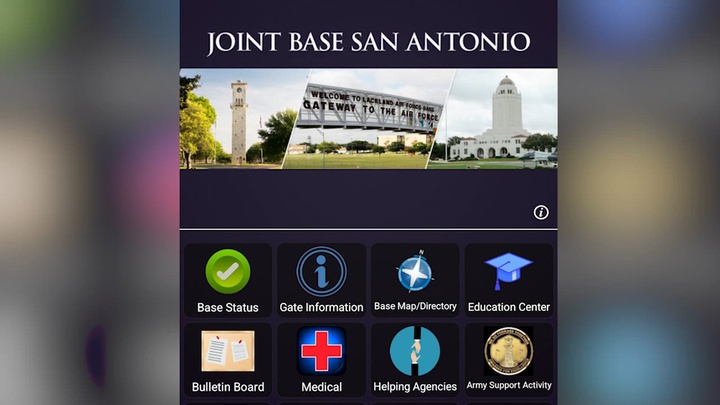Check the Base Status tile
Viewport: 720px width, 405px height.
pyautogui.click(x=228, y=280)
